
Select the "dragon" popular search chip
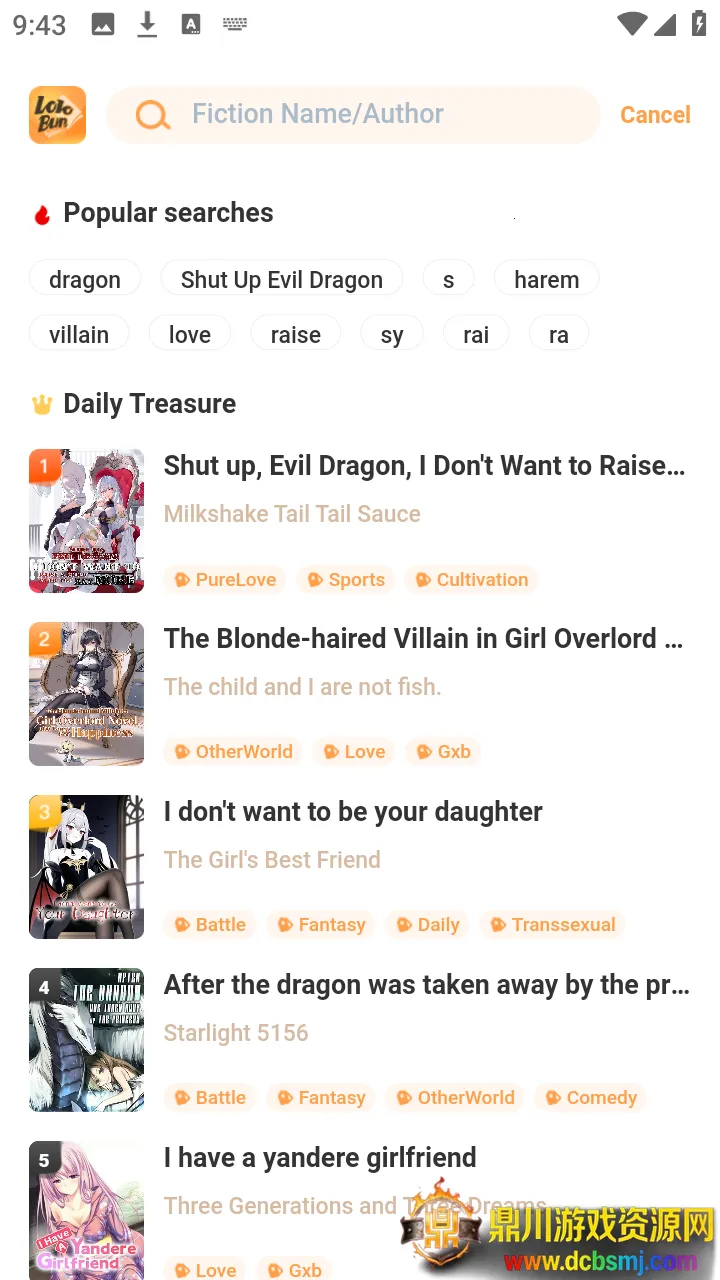85,280
